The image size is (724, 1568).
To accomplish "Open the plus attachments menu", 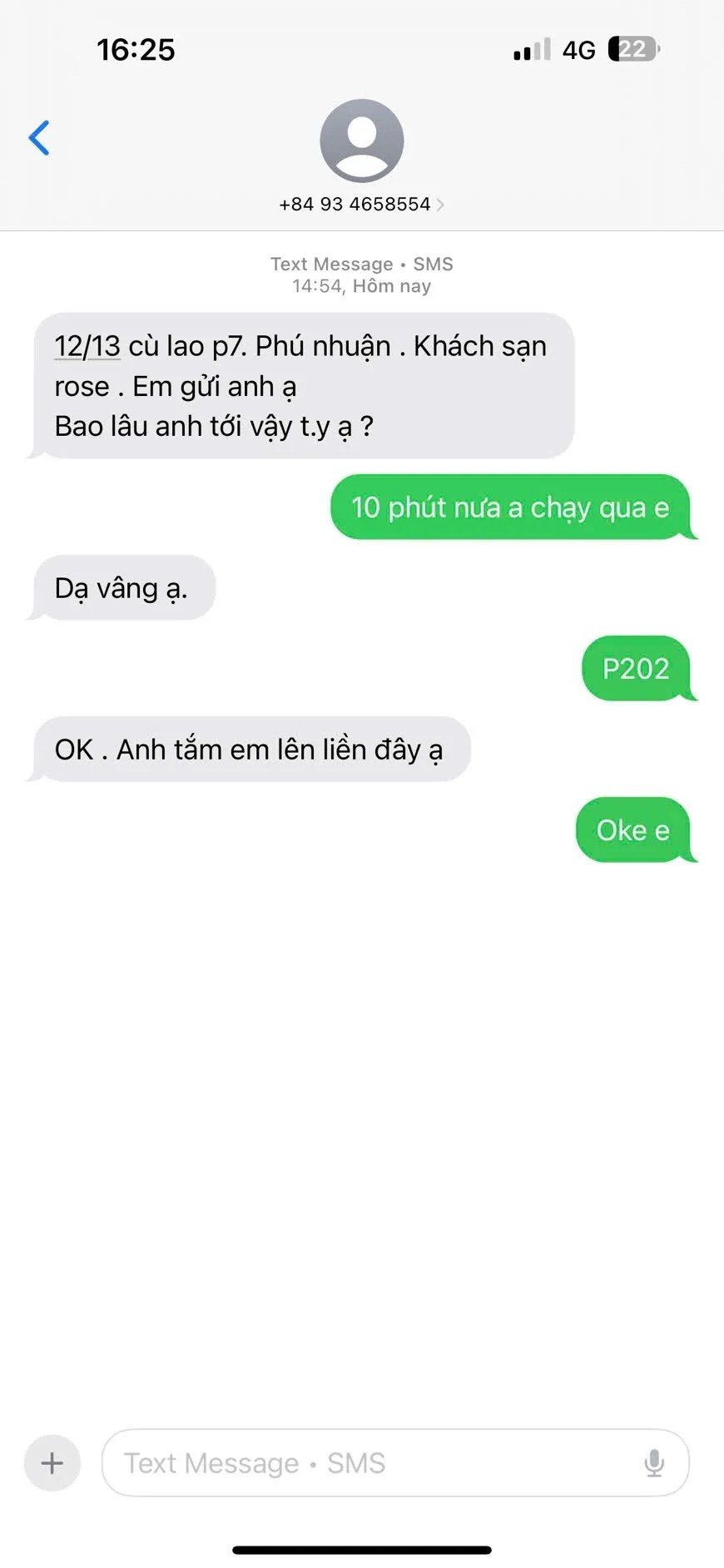I will (x=52, y=1462).
